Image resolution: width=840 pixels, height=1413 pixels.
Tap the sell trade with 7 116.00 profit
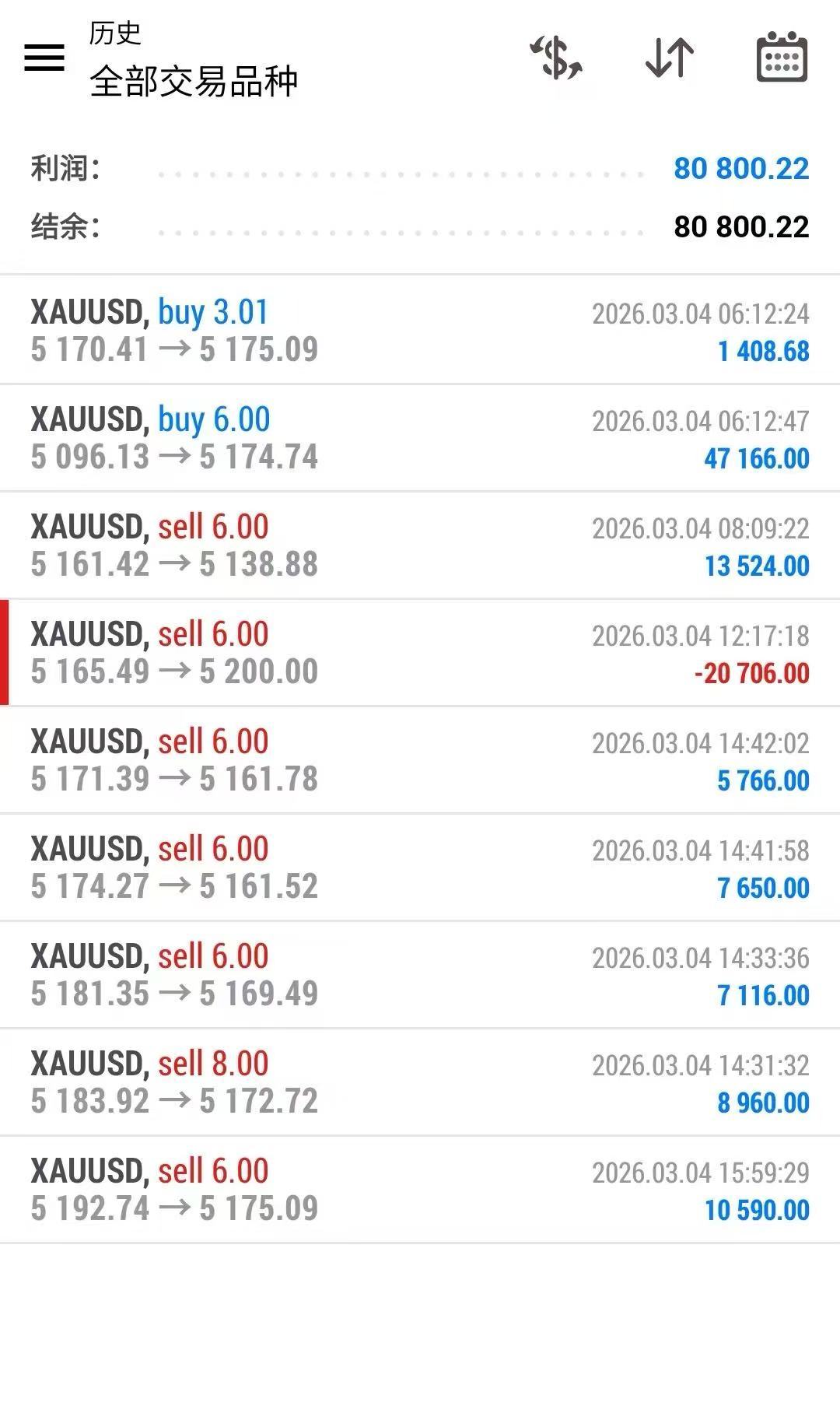pyautogui.click(x=420, y=975)
